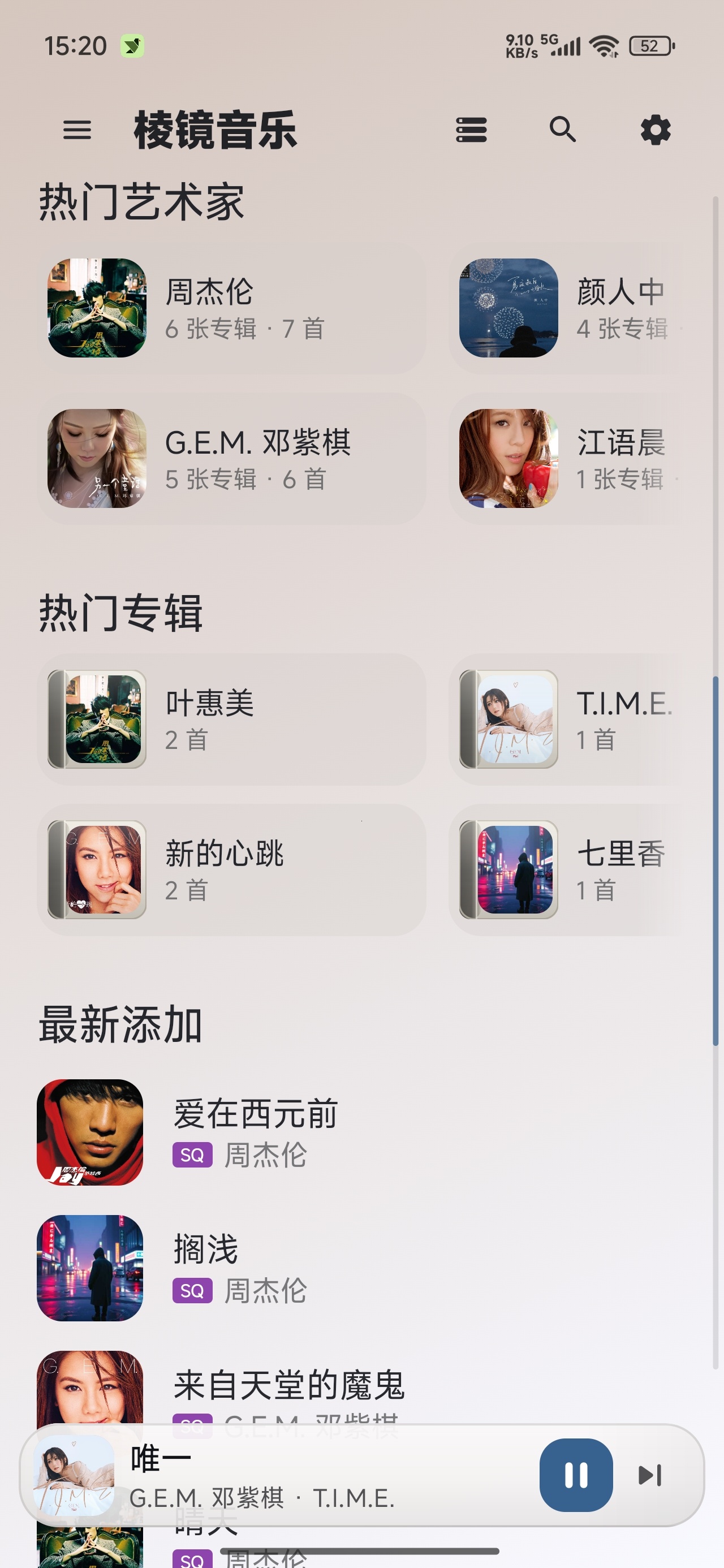
Task: Play the song 爱在西元前
Action: coord(361,1132)
